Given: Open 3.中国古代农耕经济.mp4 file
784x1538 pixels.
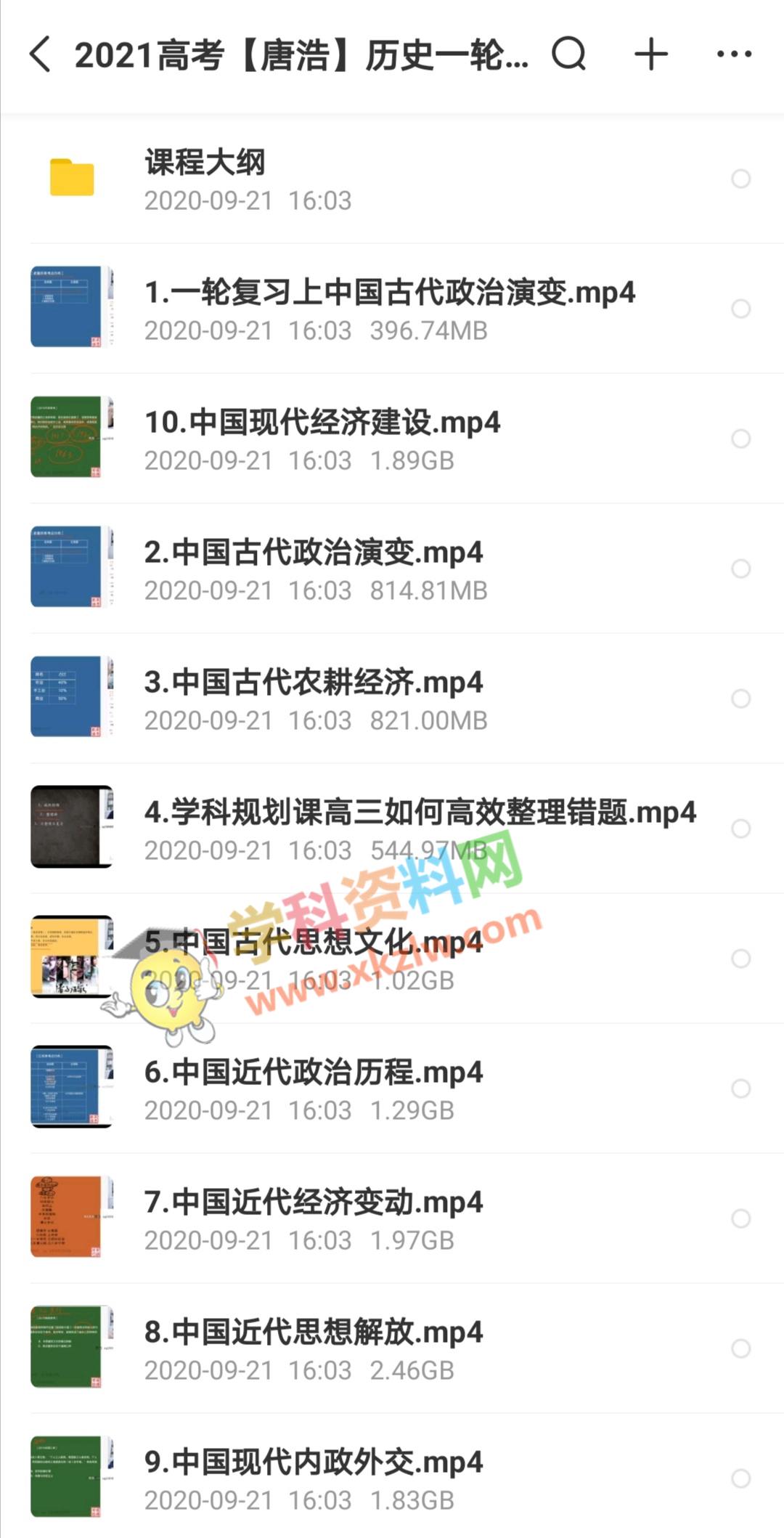Looking at the screenshot, I should coord(392,699).
